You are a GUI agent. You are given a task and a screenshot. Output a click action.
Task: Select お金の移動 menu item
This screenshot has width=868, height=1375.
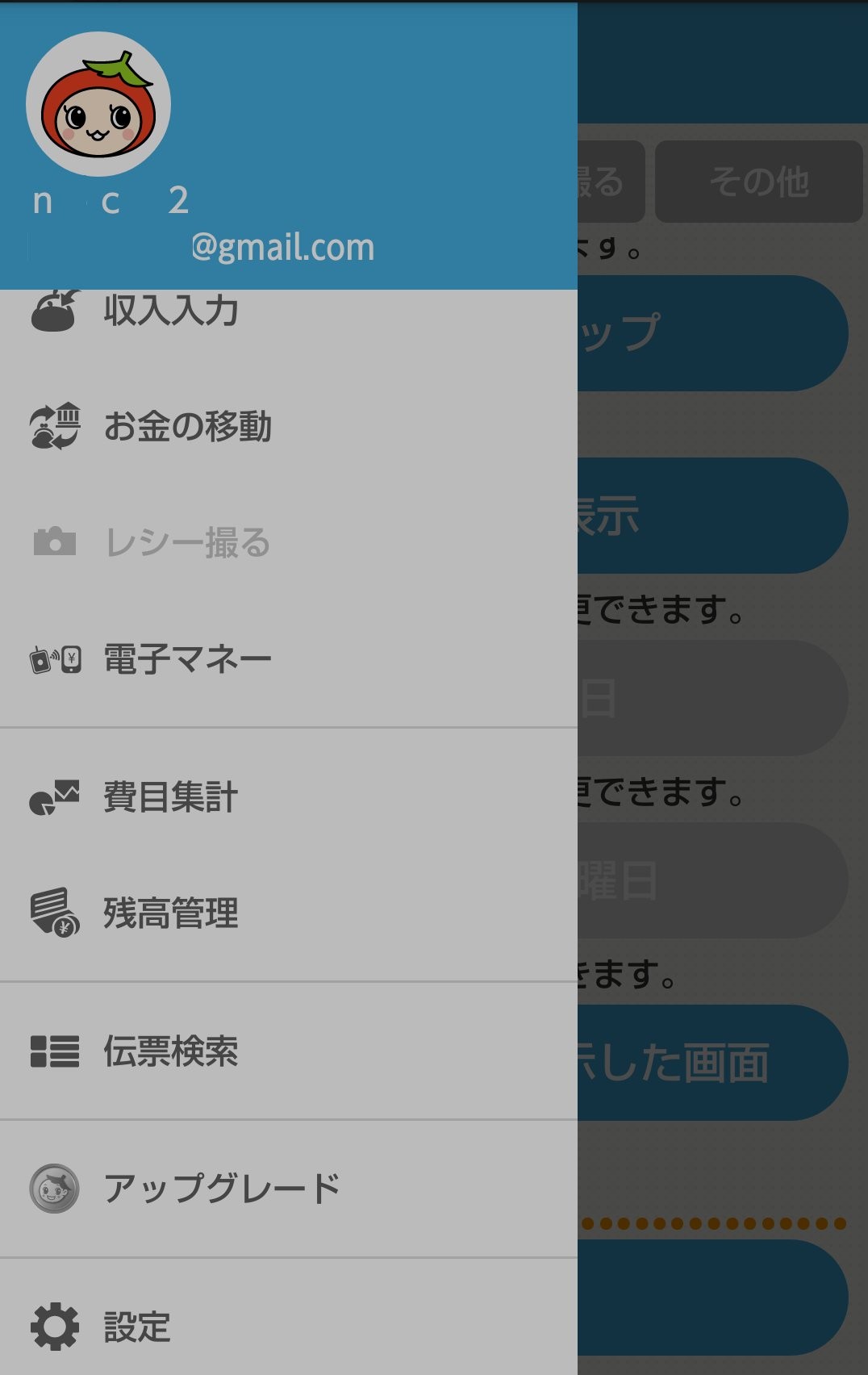187,427
